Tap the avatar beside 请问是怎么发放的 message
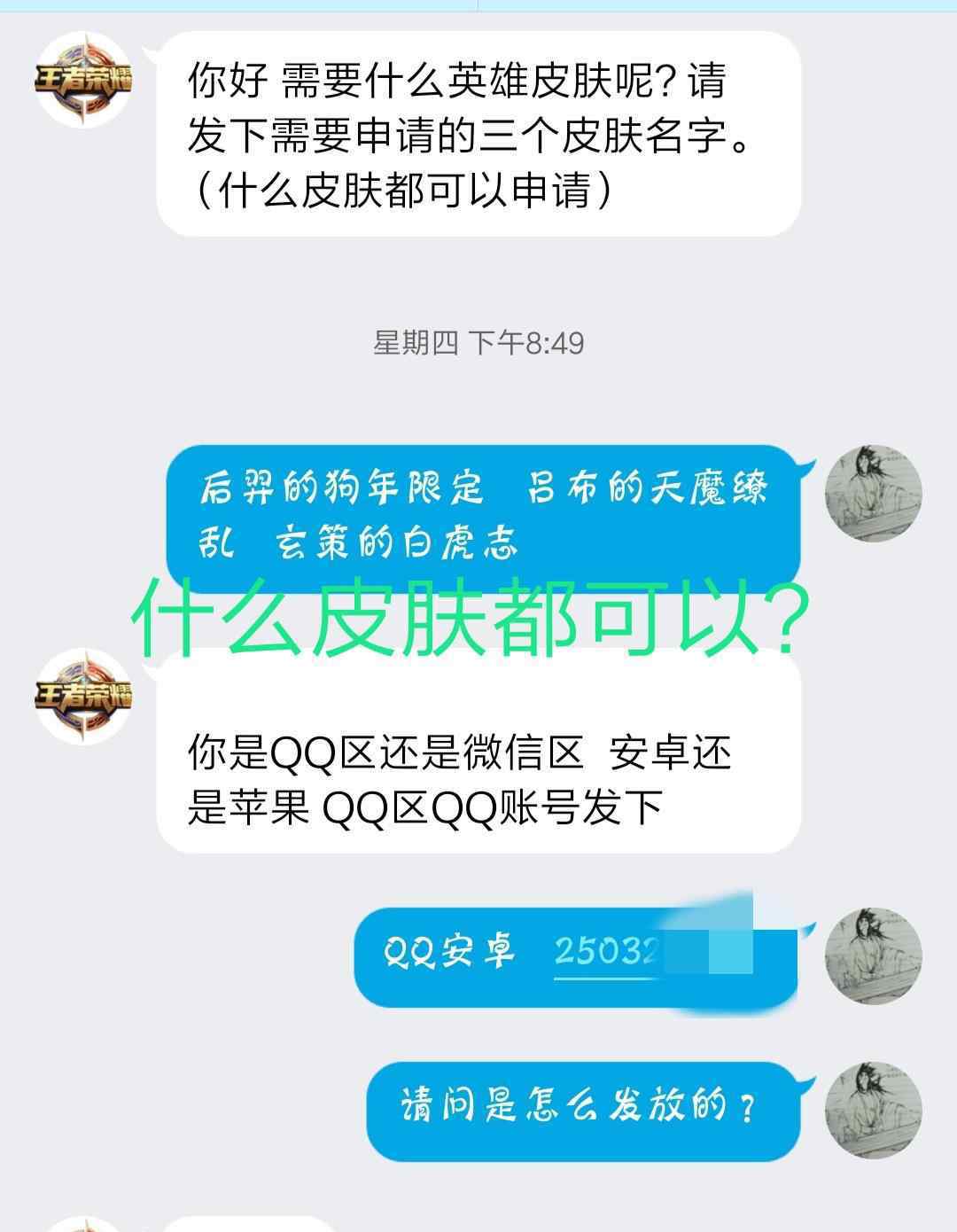Screen dimensions: 957x1232 click(x=873, y=1110)
